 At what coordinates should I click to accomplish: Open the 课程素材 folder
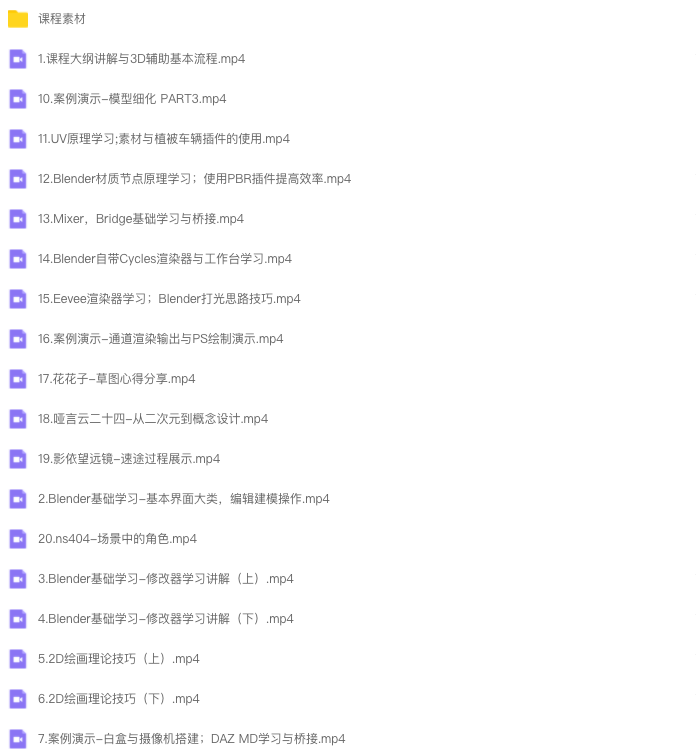61,19
